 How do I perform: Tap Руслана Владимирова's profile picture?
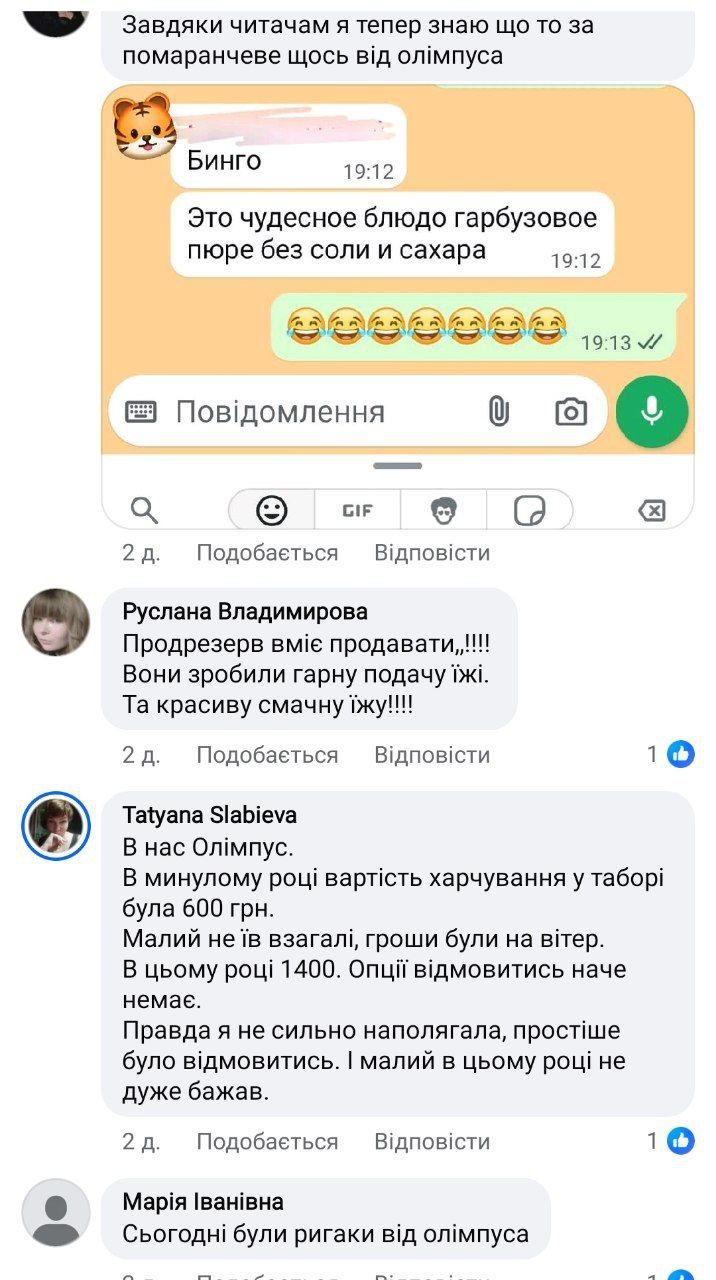pyautogui.click(x=56, y=622)
